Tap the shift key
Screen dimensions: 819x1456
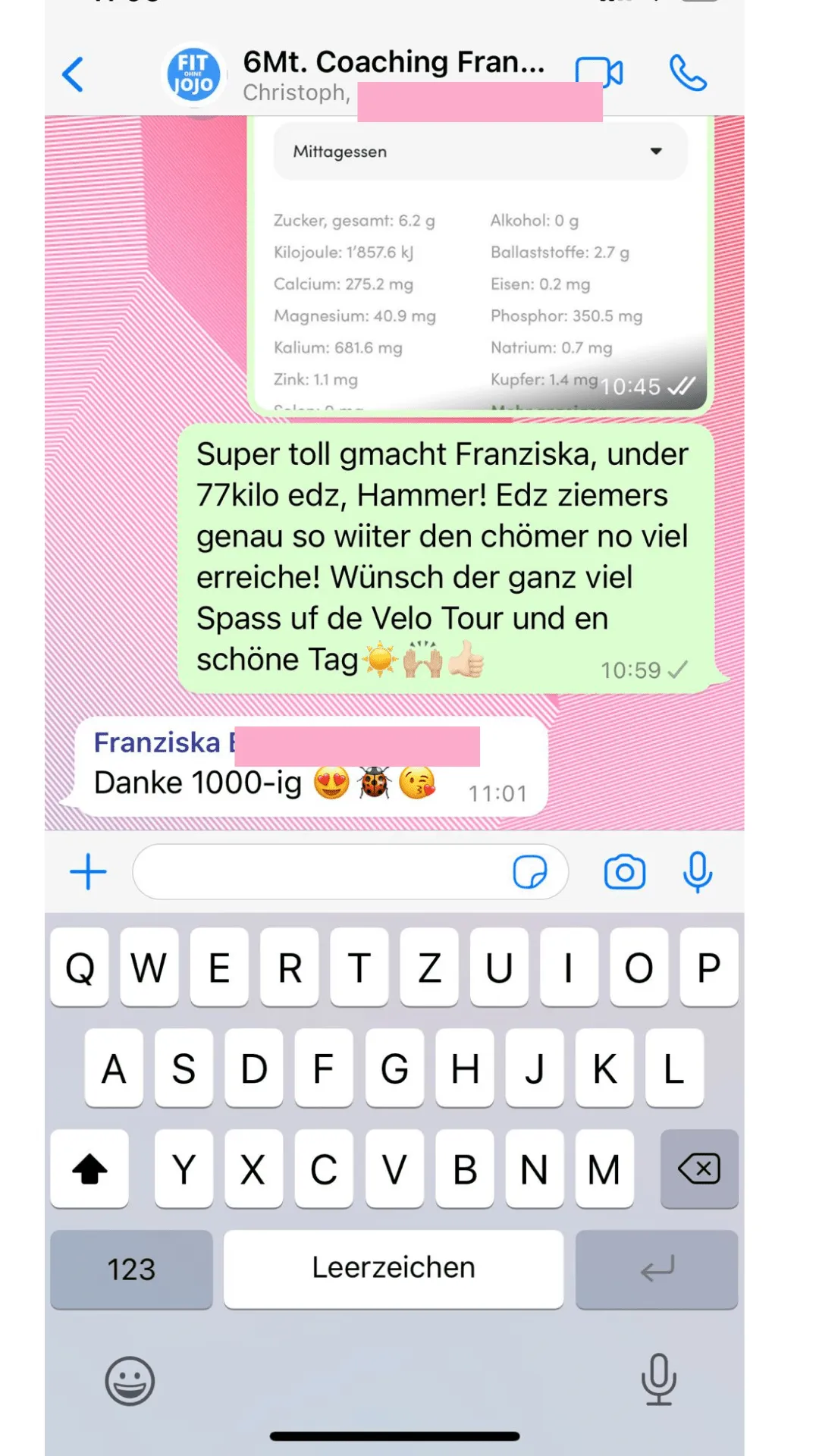pyautogui.click(x=89, y=1169)
